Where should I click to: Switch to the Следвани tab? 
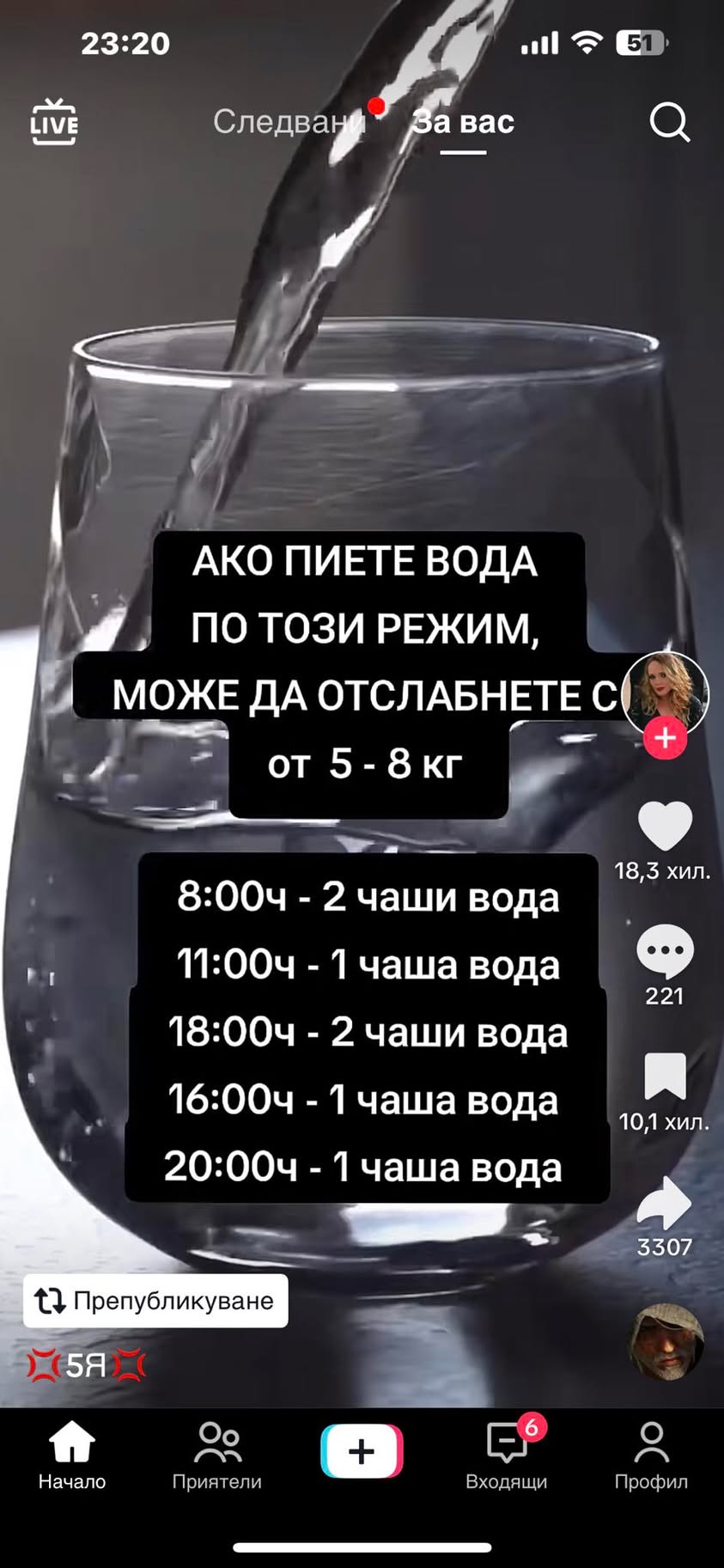289,122
